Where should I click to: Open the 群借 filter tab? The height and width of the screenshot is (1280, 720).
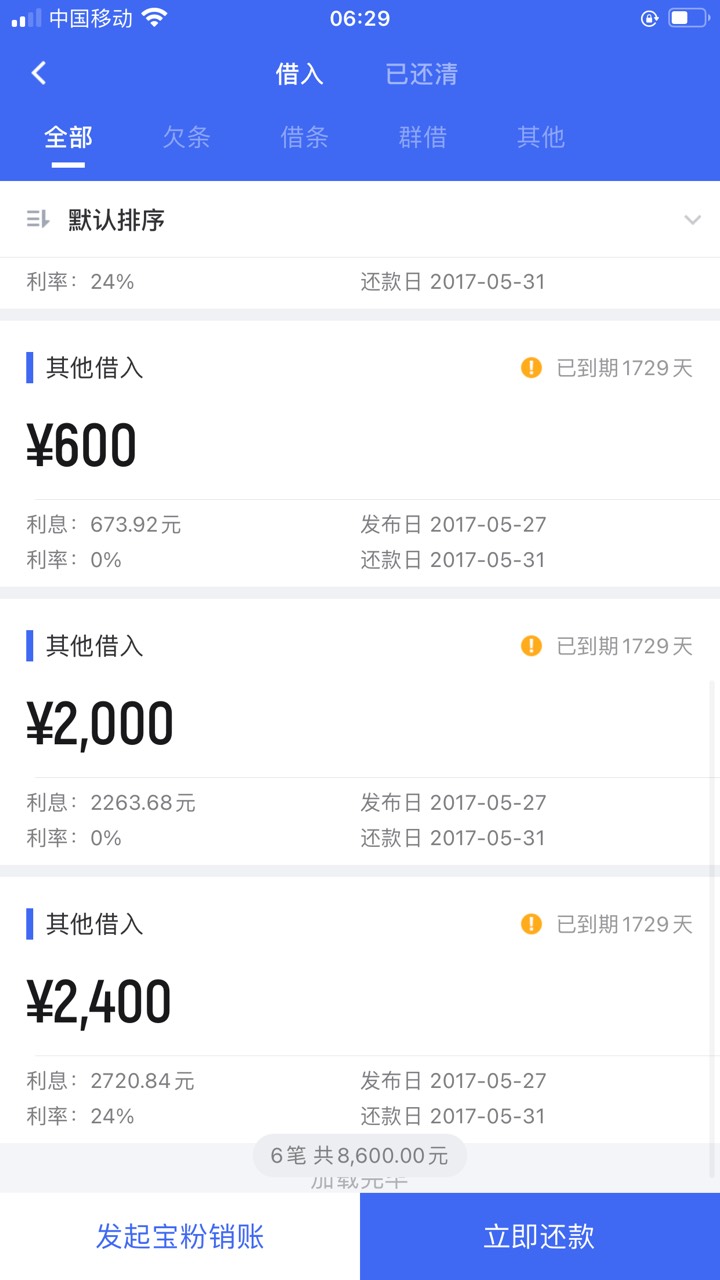[422, 137]
